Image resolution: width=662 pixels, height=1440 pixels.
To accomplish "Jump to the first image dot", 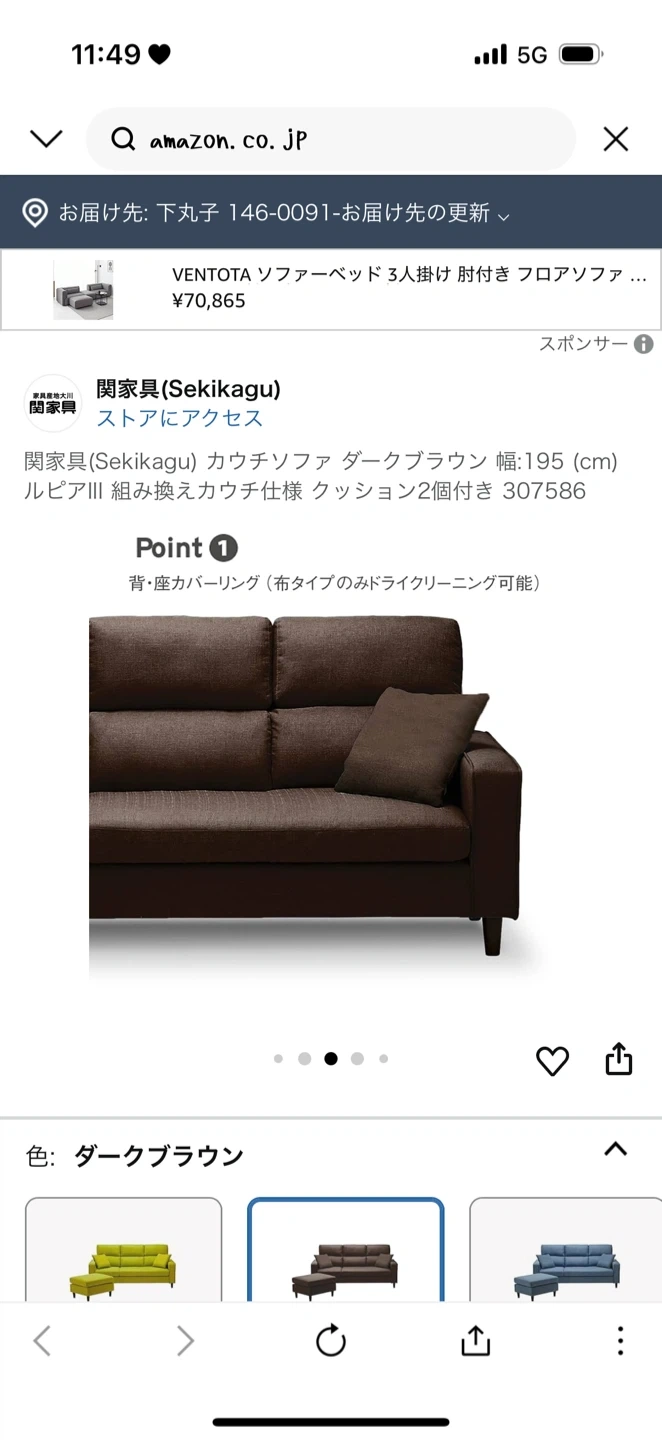I will [278, 1059].
